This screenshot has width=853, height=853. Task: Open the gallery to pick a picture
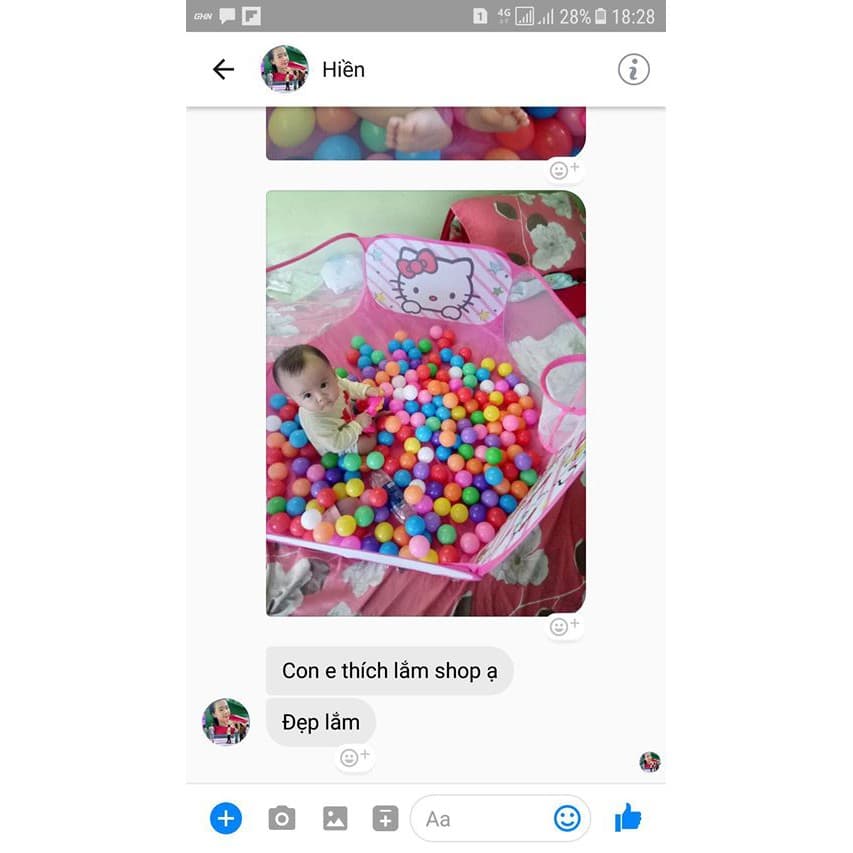point(335,819)
